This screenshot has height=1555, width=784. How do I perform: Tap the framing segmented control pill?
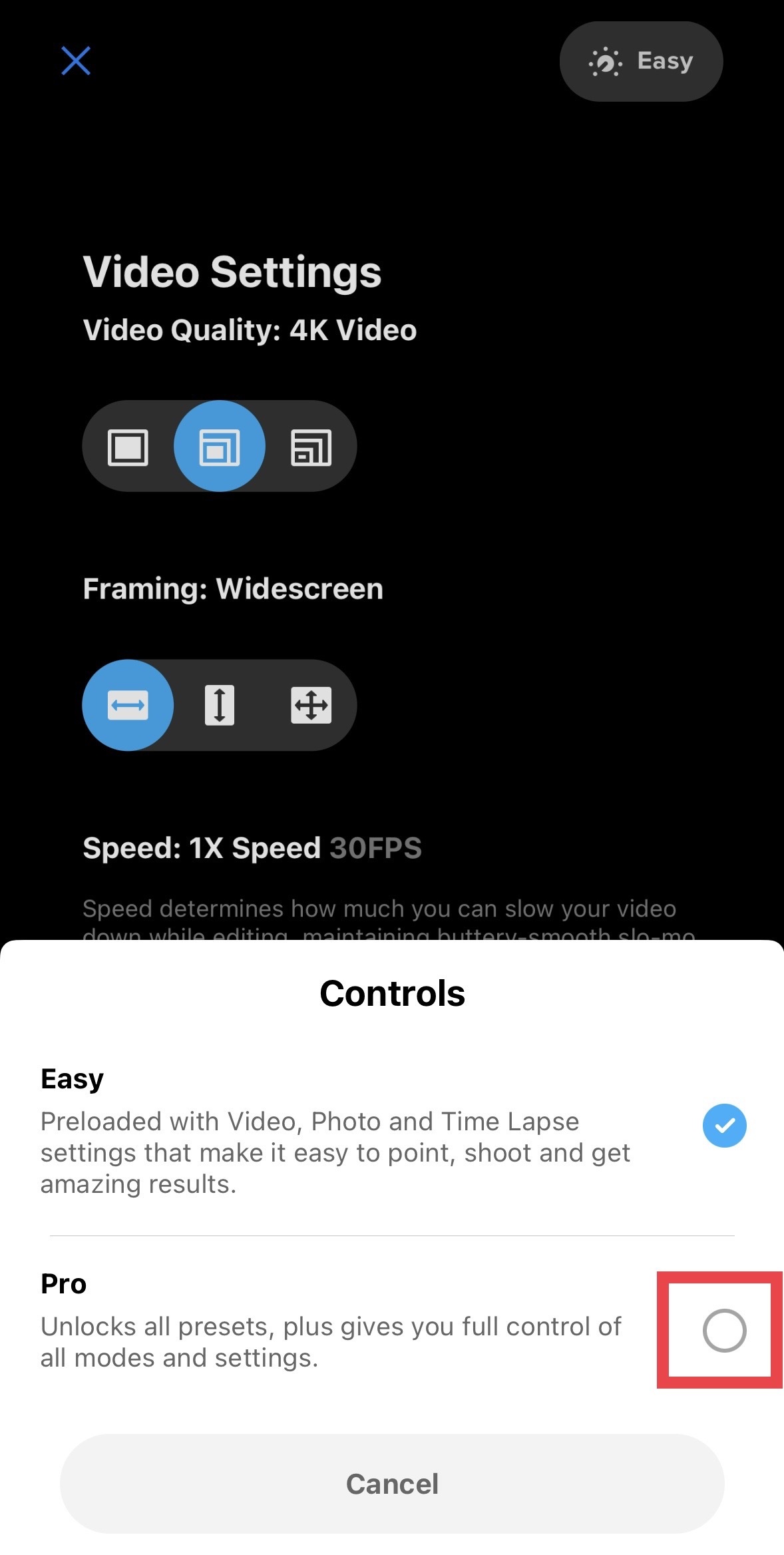click(220, 706)
